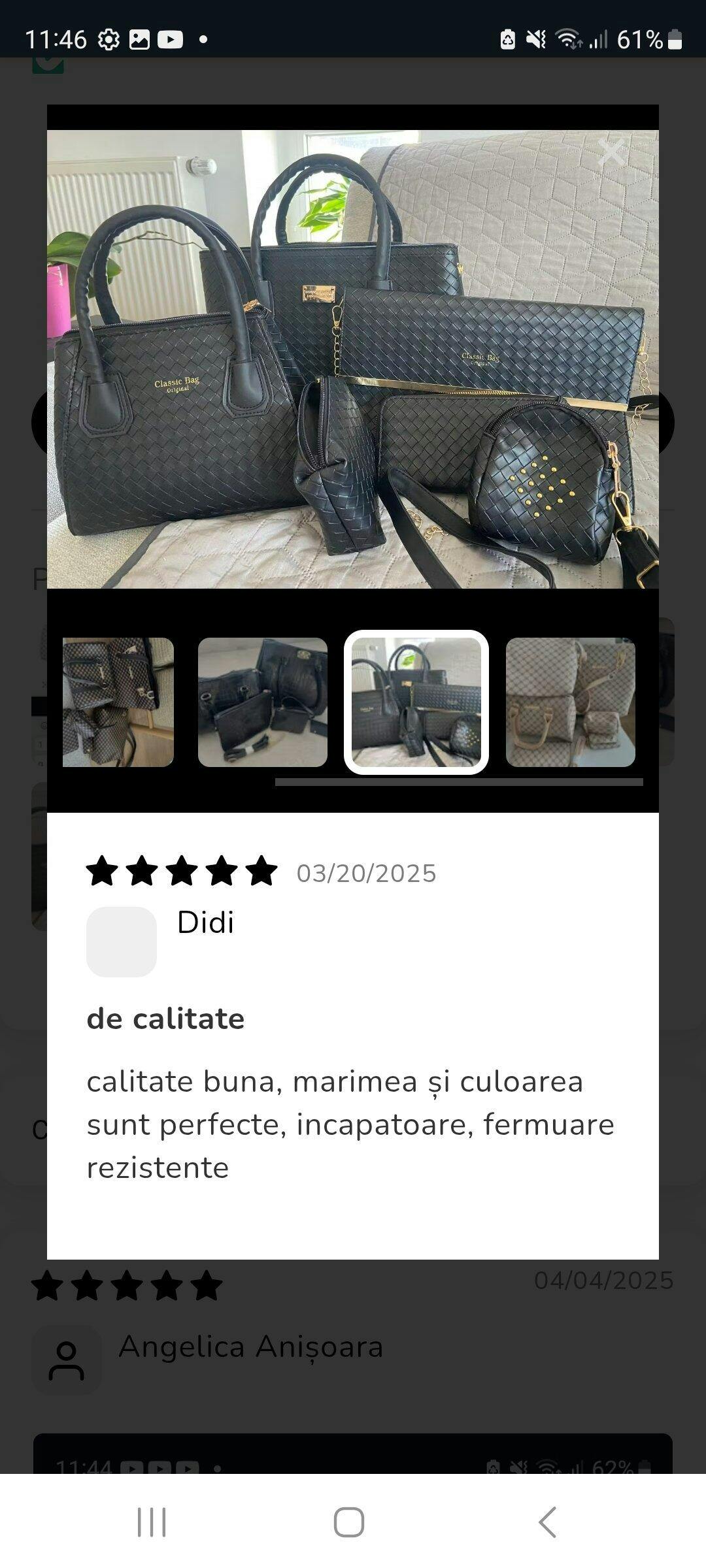Viewport: 706px width, 1568px height.
Task: Open the beige bag set thumbnail
Action: 570,702
